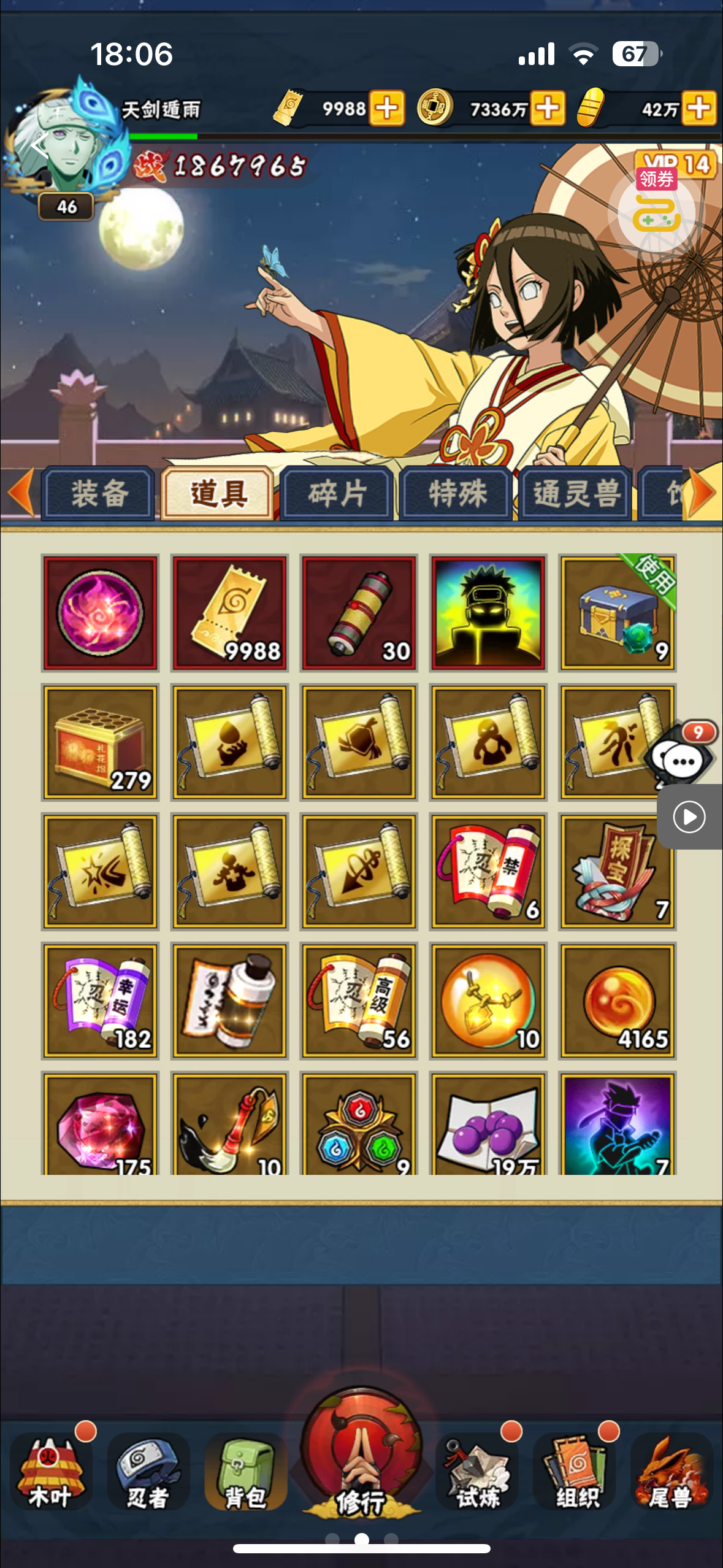Select the 探宝 item with count 7

(x=618, y=872)
